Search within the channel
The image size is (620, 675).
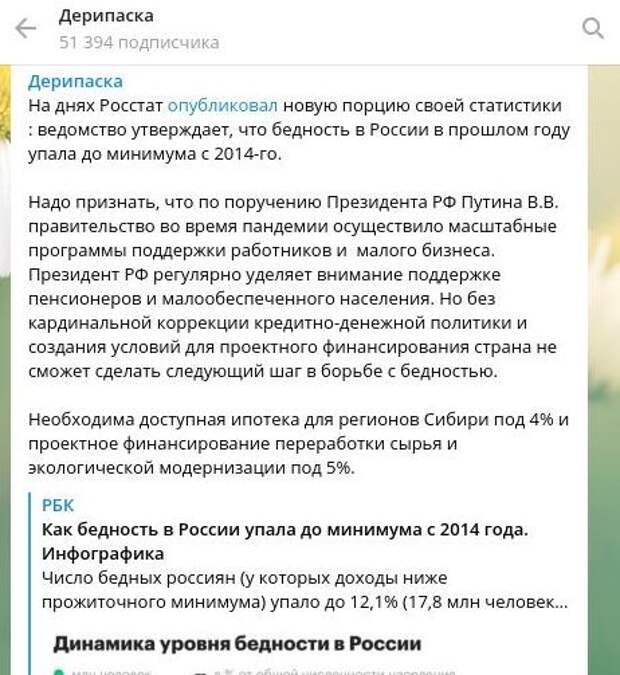(x=592, y=29)
